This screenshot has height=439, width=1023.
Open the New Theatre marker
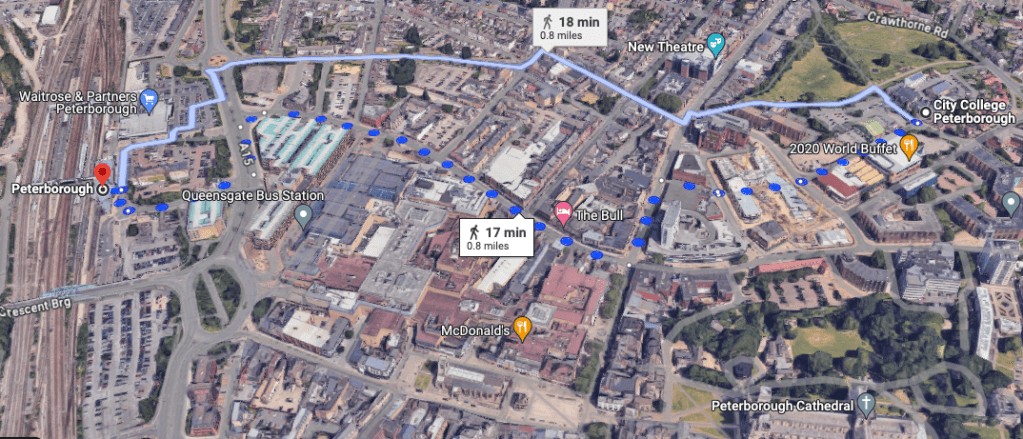715,44
